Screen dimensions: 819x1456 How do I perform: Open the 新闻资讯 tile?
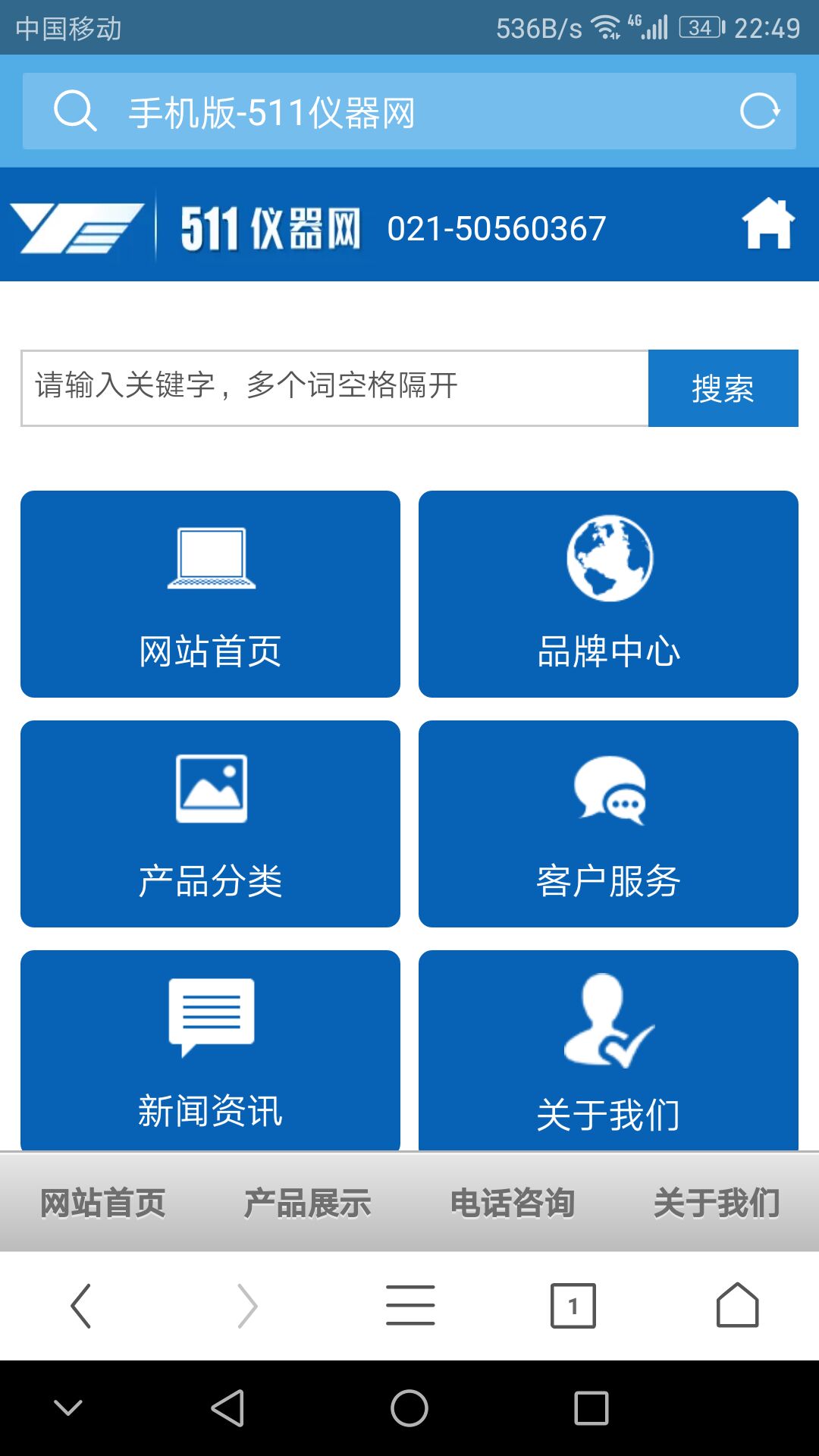tap(210, 1050)
